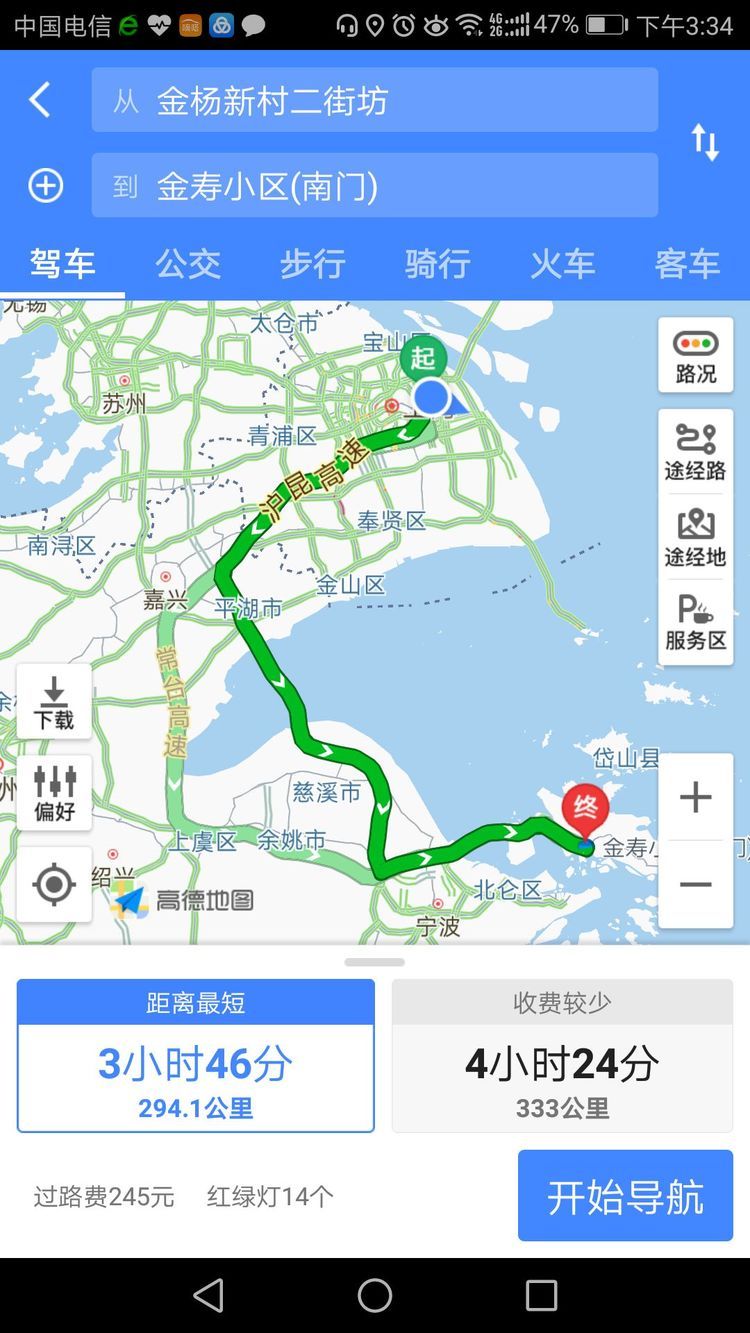Select the 收费较少 route option
The height and width of the screenshot is (1333, 750).
tap(562, 1056)
